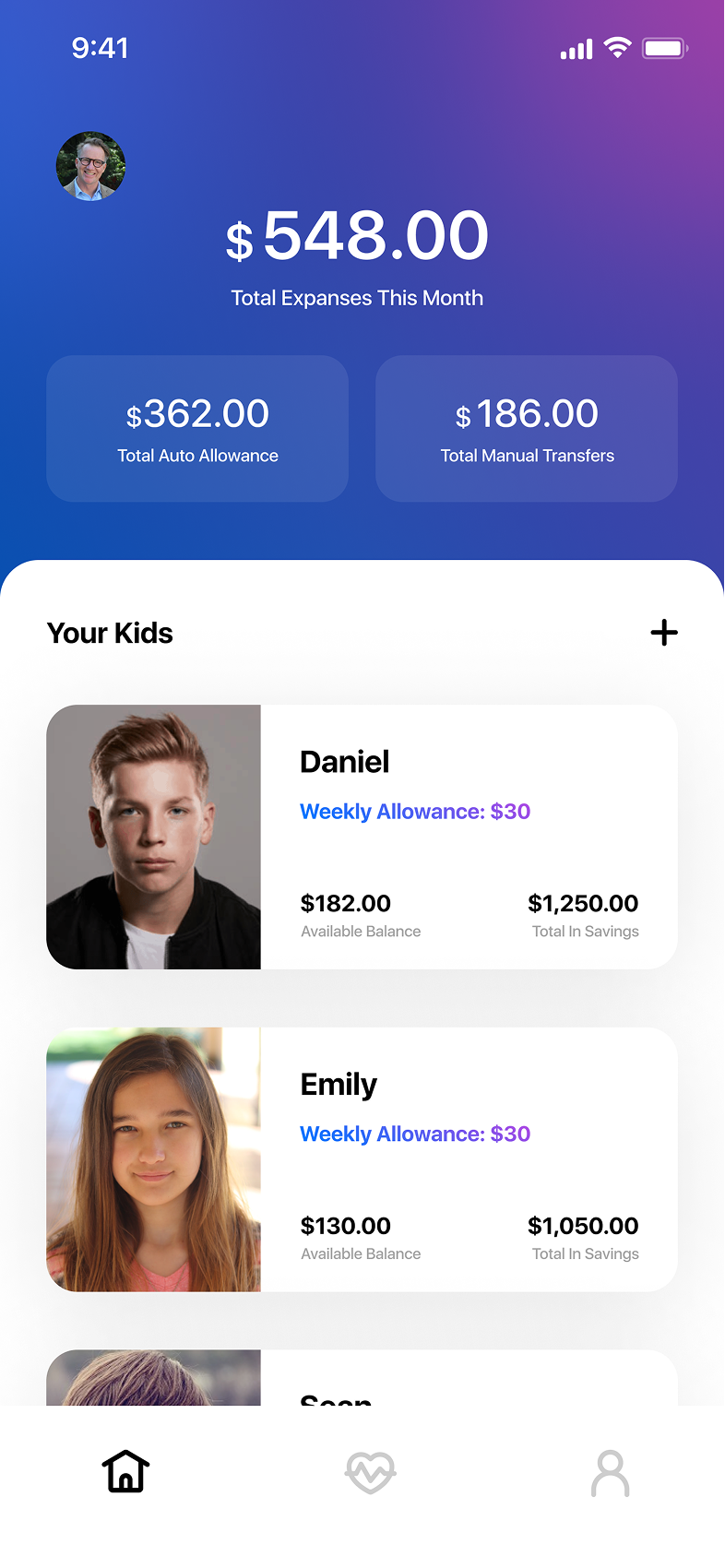Viewport: 725px width, 1568px height.
Task: Switch to the profile tab
Action: (x=611, y=1473)
